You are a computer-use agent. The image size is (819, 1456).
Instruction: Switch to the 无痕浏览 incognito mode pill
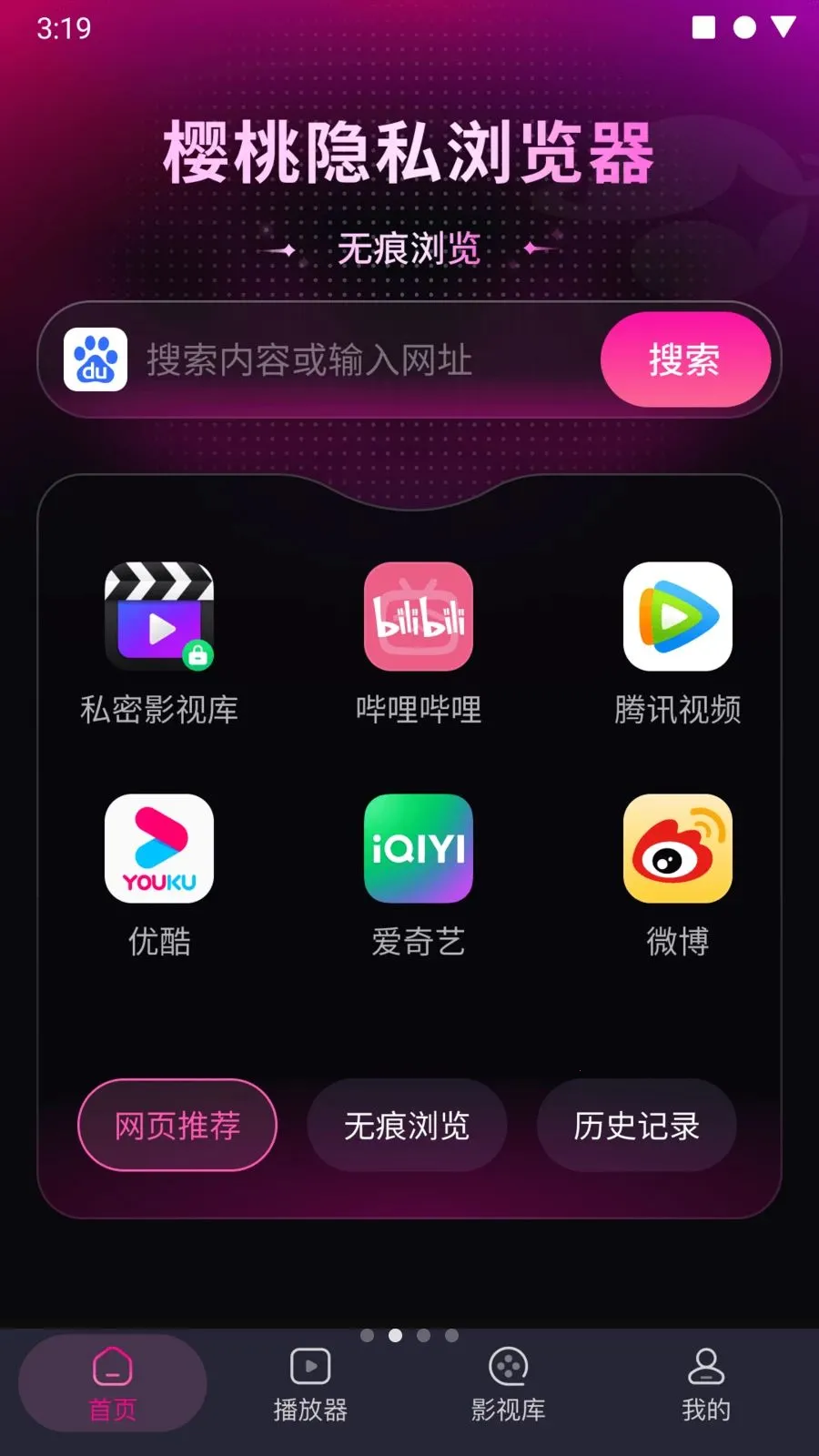pos(406,1126)
